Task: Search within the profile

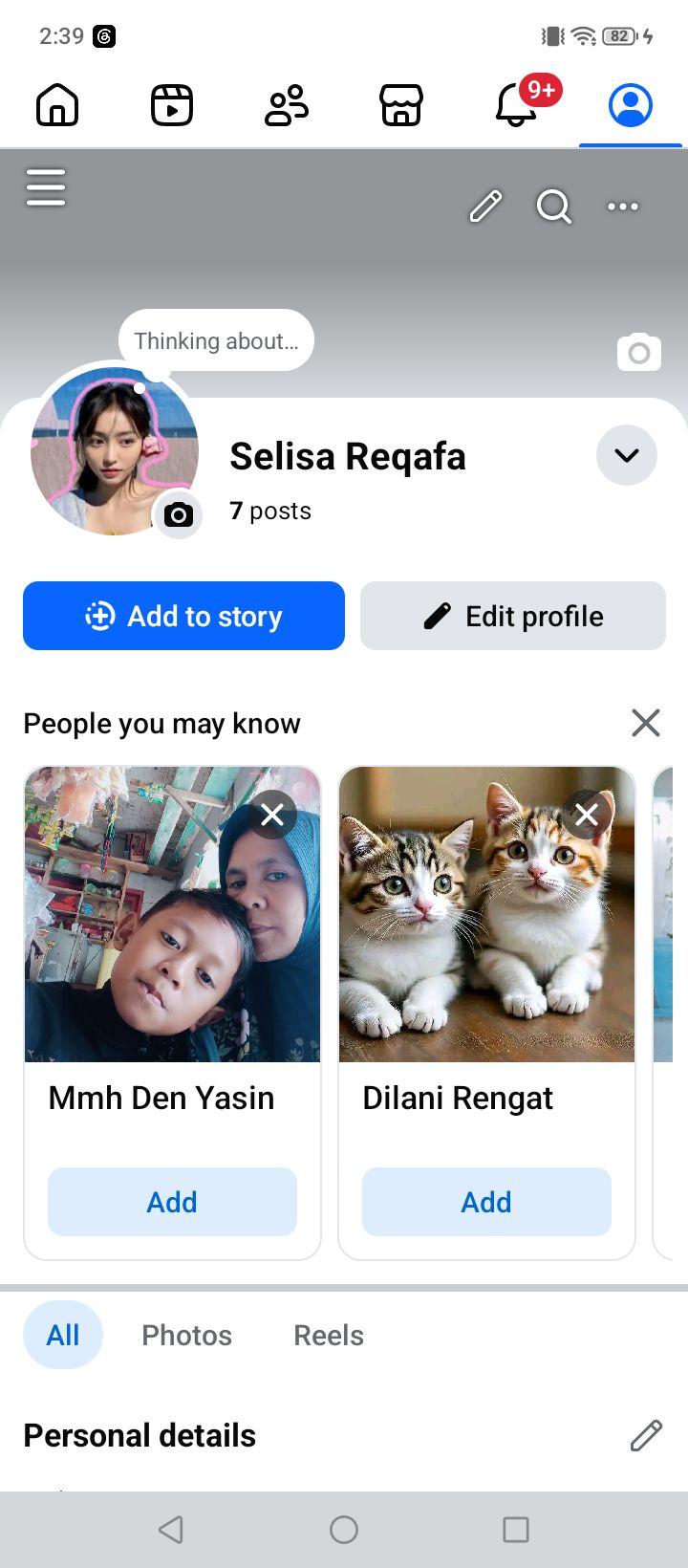Action: (554, 207)
